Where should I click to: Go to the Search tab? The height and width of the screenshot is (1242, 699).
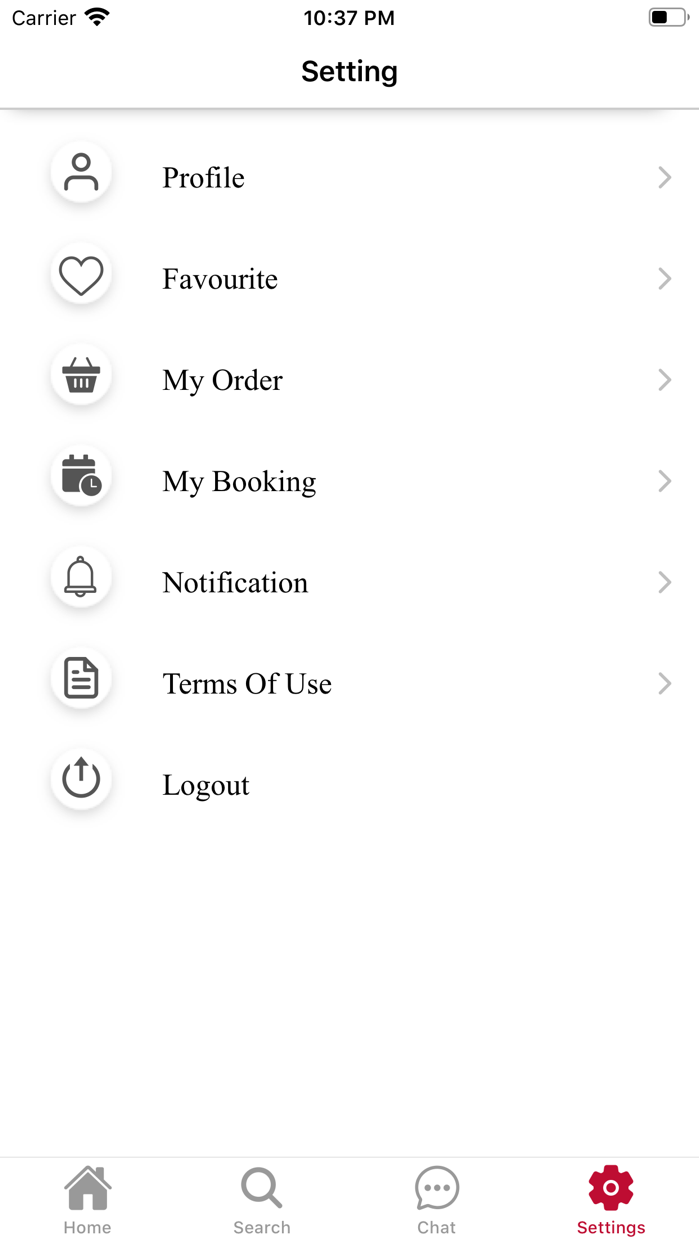click(262, 1200)
